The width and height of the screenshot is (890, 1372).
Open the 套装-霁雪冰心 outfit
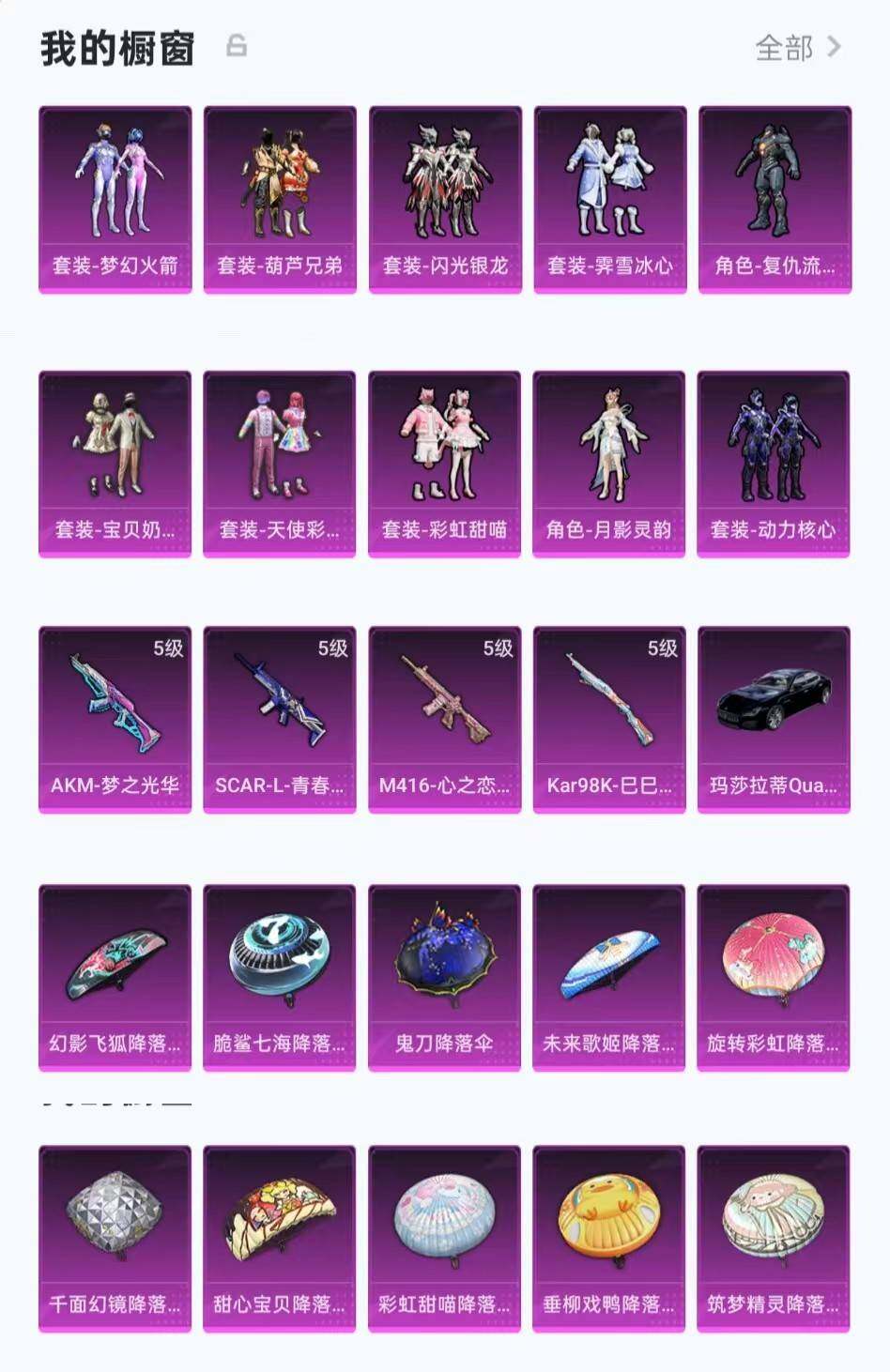(x=610, y=199)
